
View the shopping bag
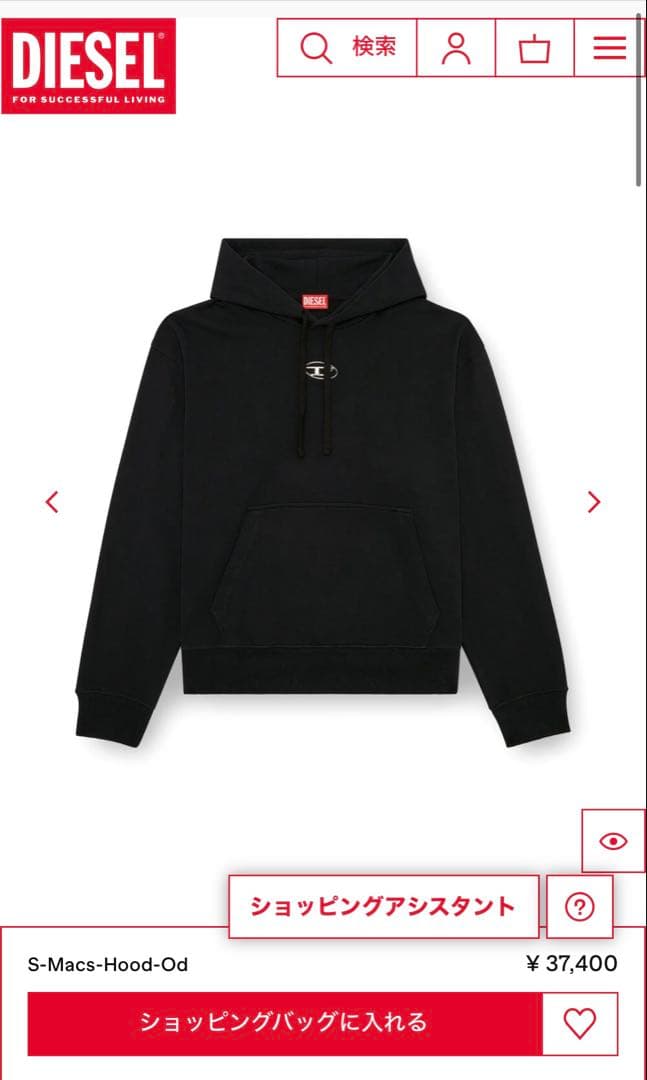pyautogui.click(x=534, y=48)
